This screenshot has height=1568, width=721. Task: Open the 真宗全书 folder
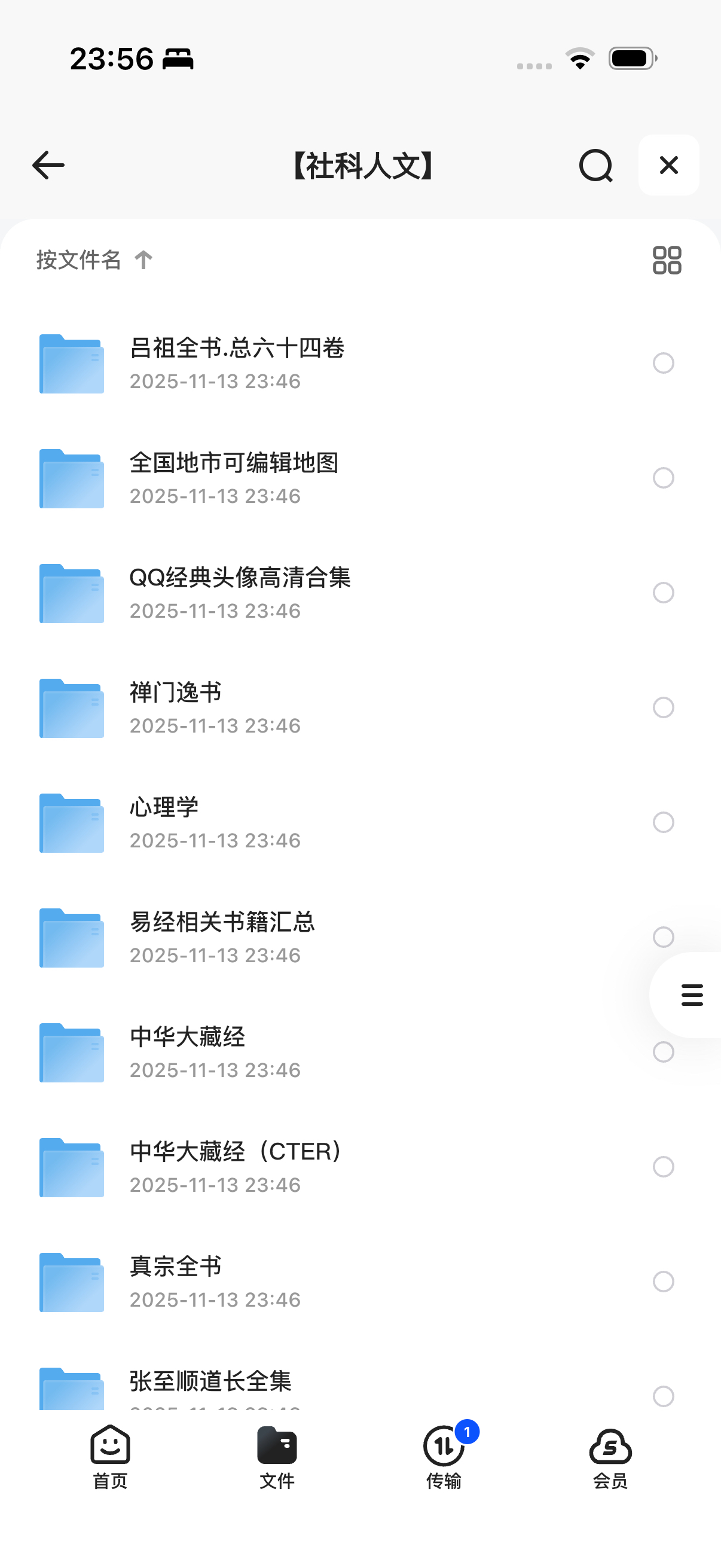pyautogui.click(x=176, y=1282)
